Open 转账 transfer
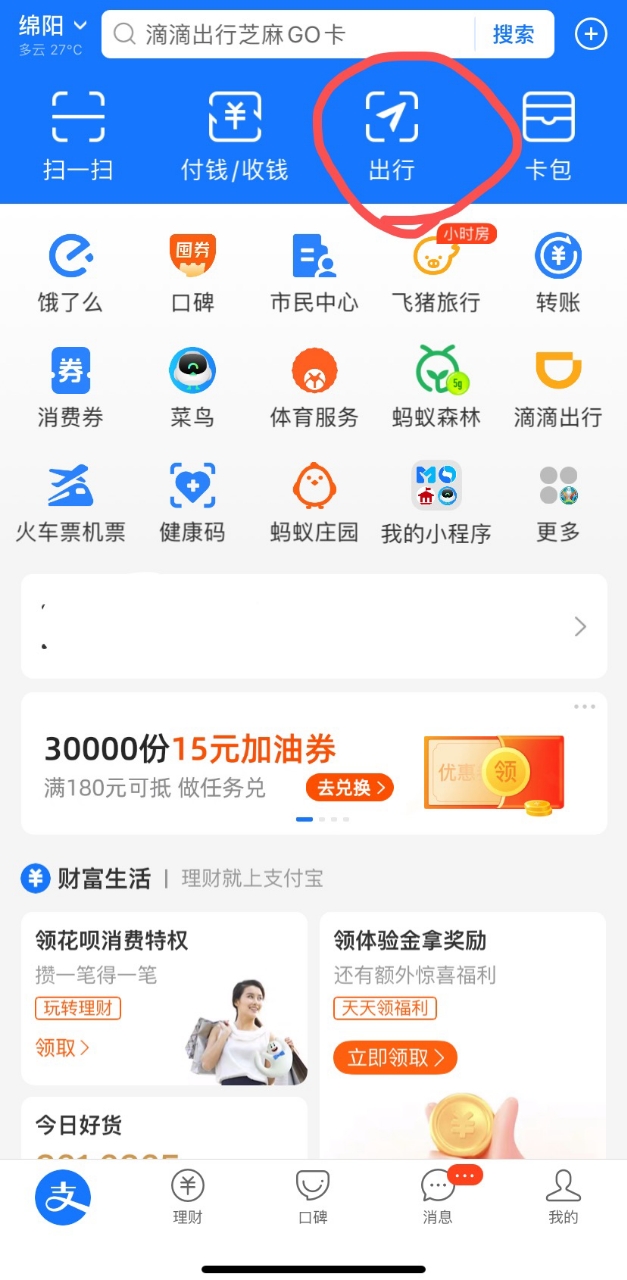Screen dimensions: 627x1280 557,271
